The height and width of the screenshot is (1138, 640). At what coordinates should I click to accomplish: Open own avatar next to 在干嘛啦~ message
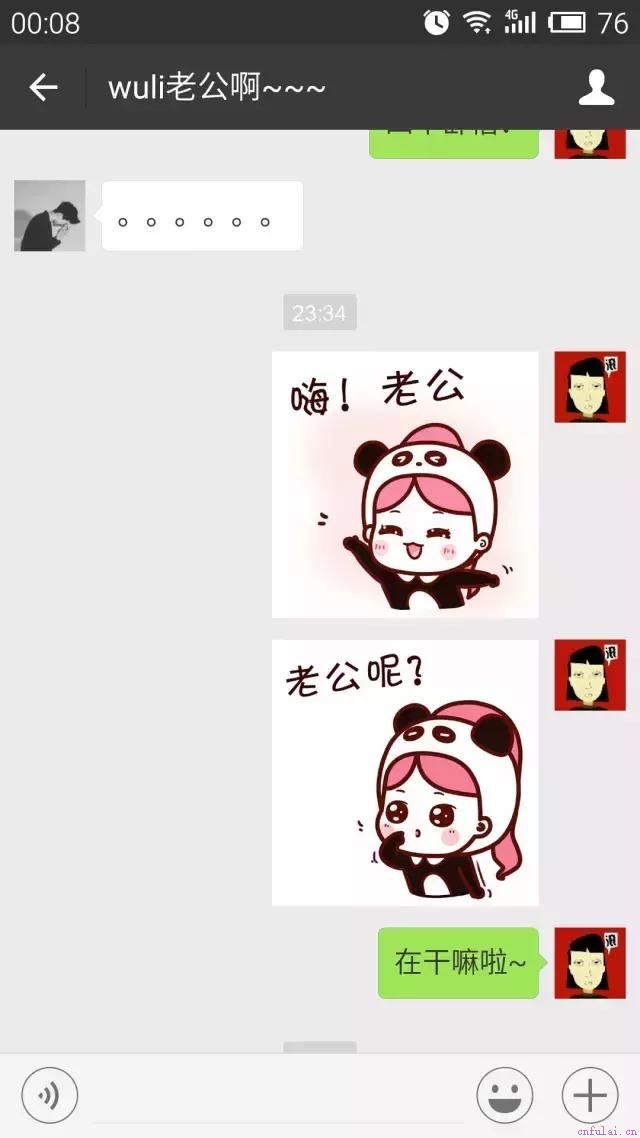[590, 963]
